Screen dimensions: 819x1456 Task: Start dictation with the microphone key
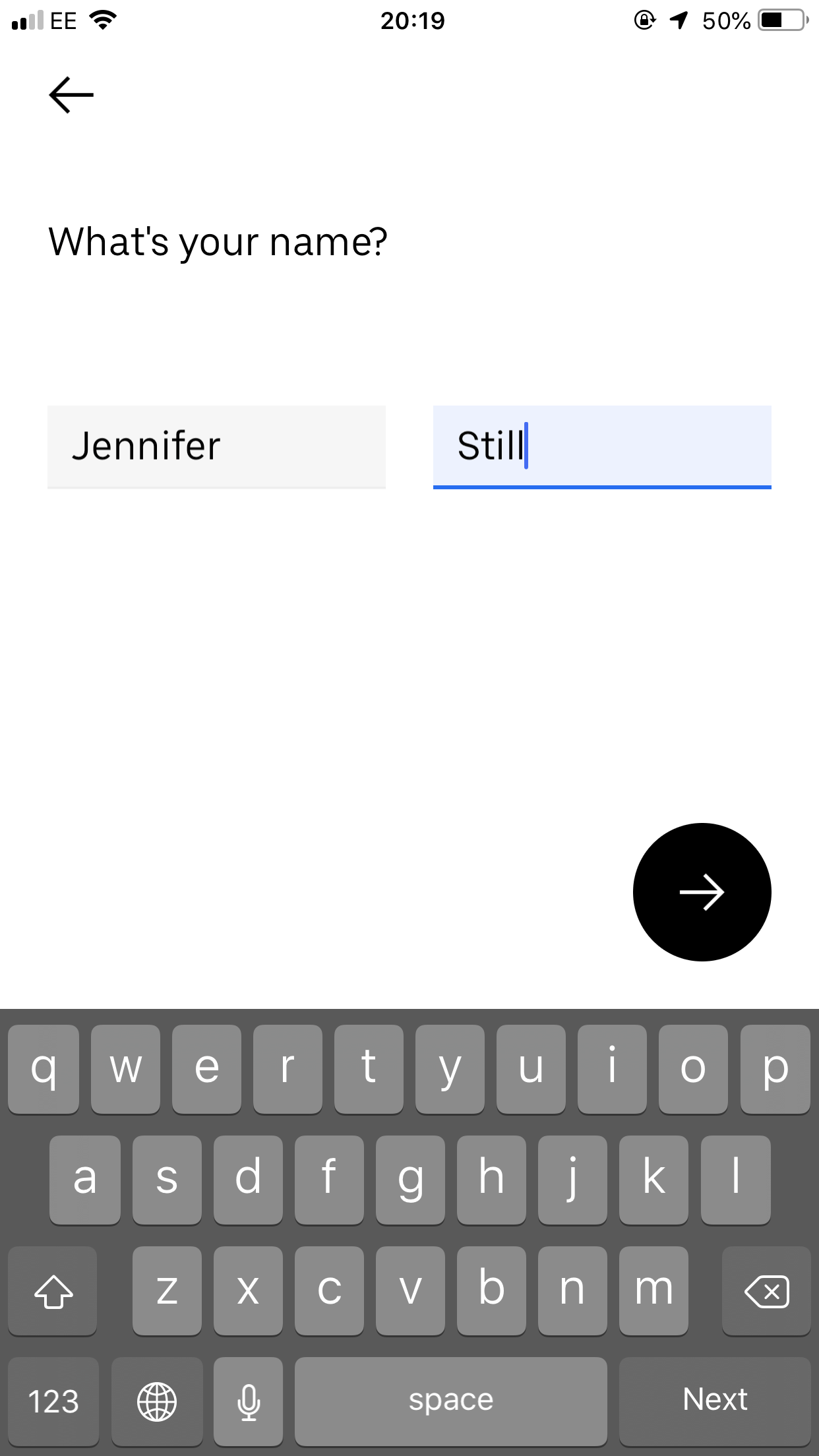tap(248, 1399)
